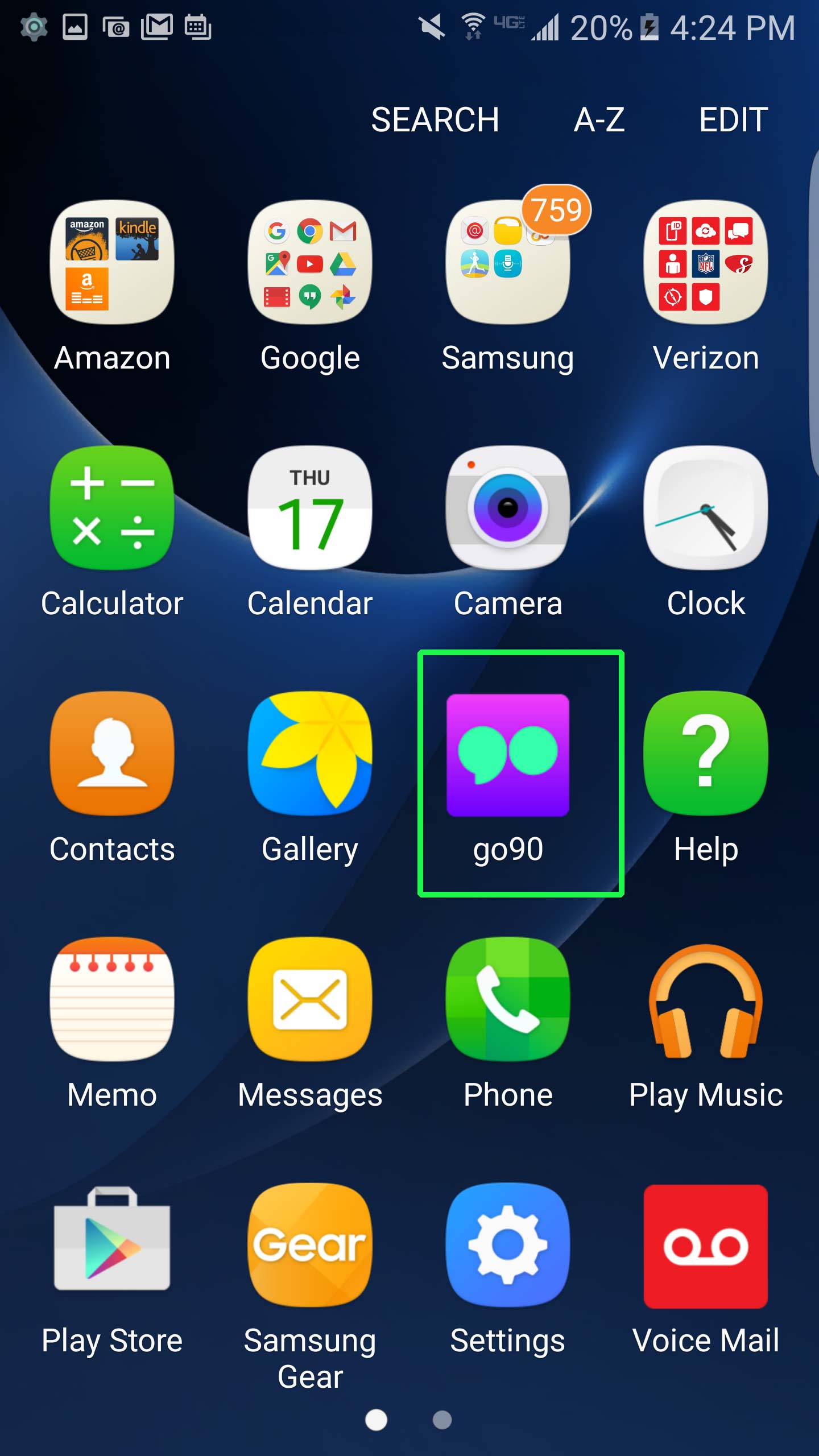This screenshot has height=1456, width=819.
Task: Open Contacts
Action: tap(112, 754)
